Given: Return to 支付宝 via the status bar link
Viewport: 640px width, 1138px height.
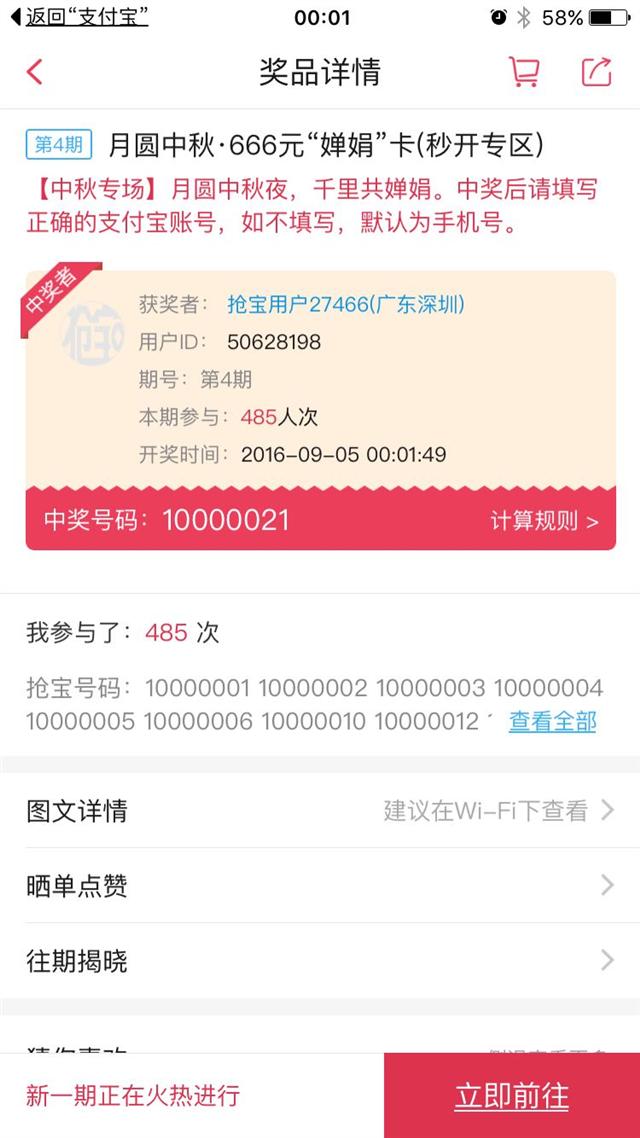Looking at the screenshot, I should (x=79, y=17).
